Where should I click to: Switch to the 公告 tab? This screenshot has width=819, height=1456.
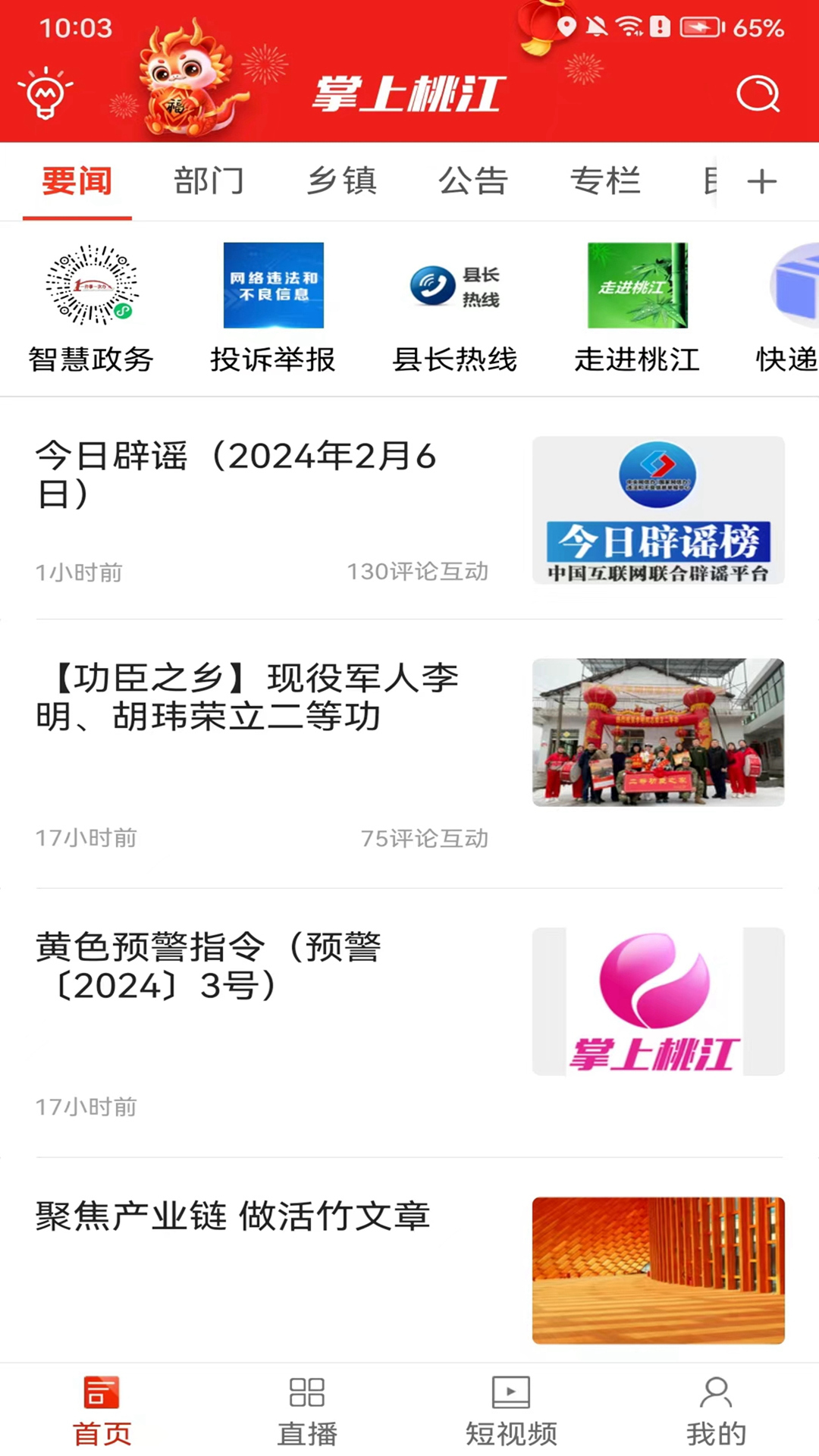472,180
